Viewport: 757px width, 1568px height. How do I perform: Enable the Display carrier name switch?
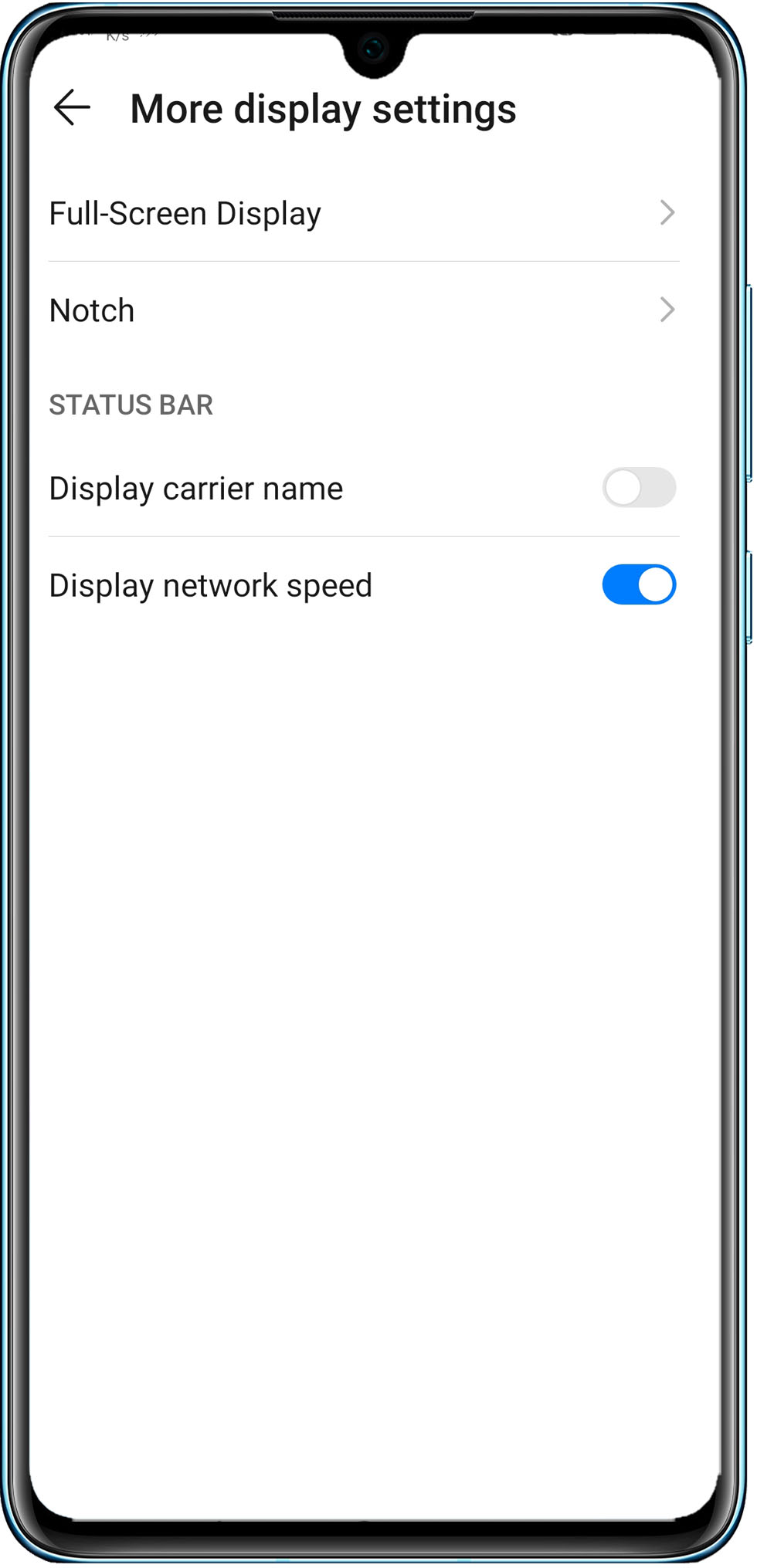(638, 488)
